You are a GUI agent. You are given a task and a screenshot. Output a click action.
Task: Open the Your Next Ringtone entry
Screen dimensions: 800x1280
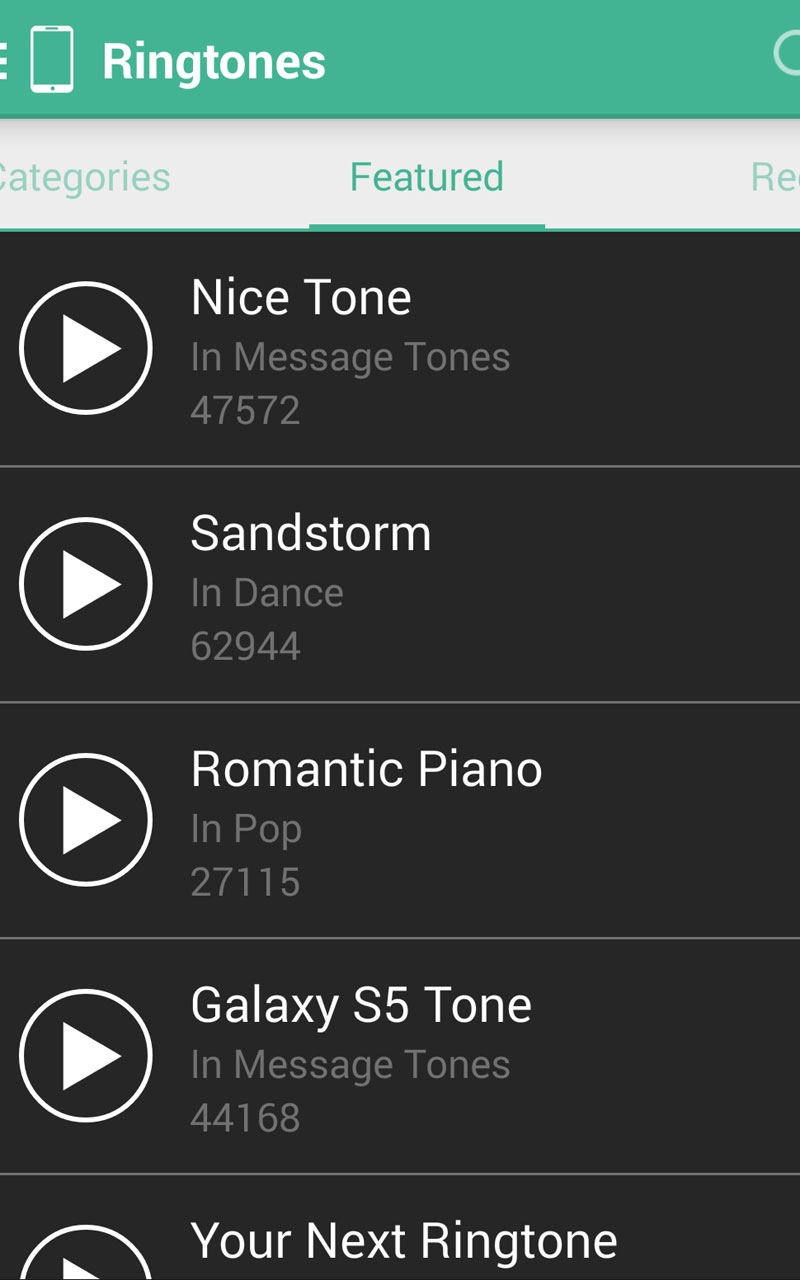click(404, 1240)
